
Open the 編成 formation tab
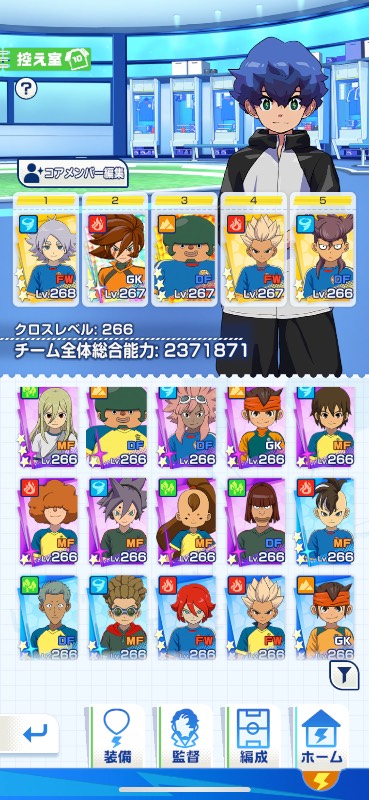point(253,736)
